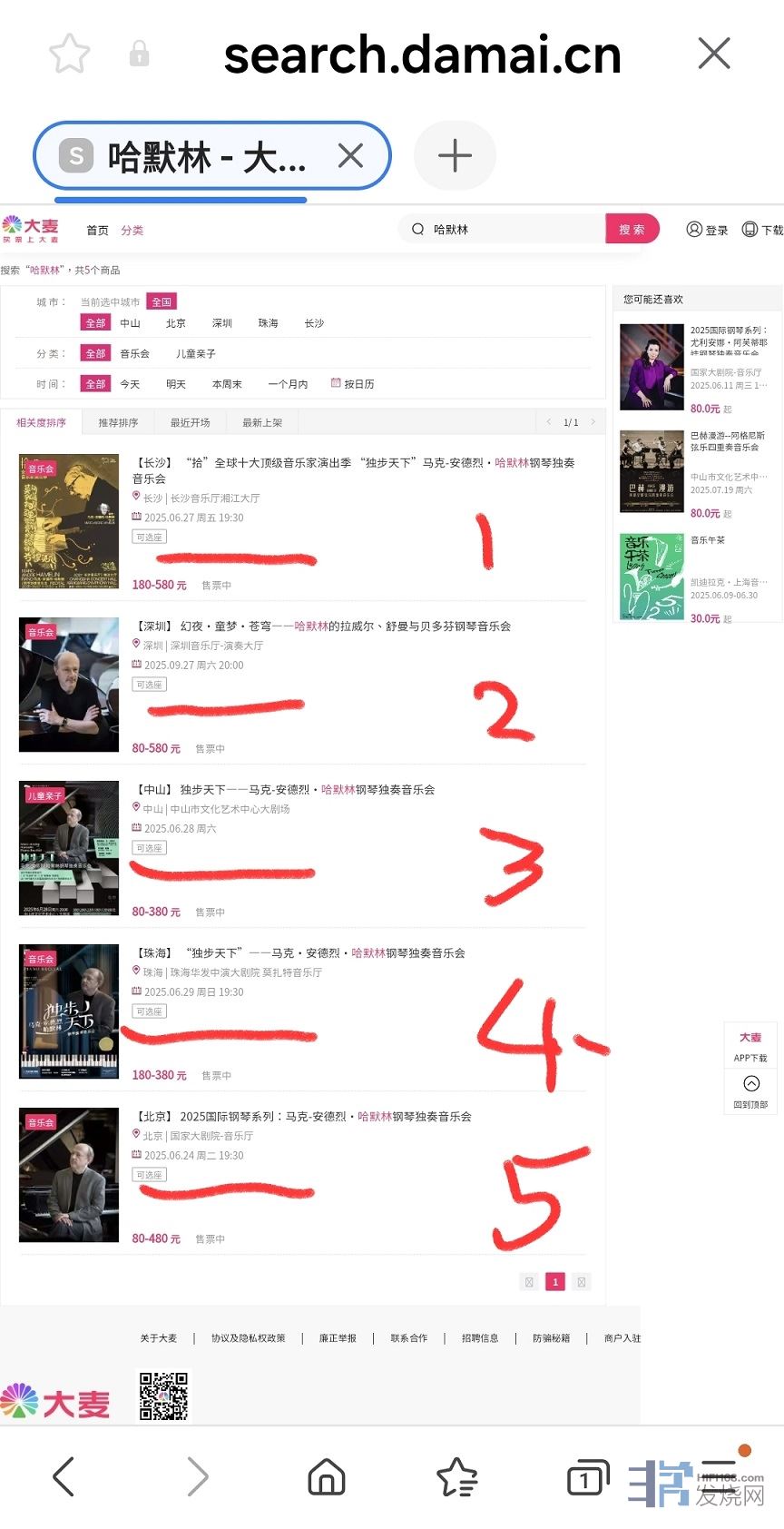Tap the 搜索 search button
This screenshot has width=784, height=1529.
pyautogui.click(x=632, y=229)
